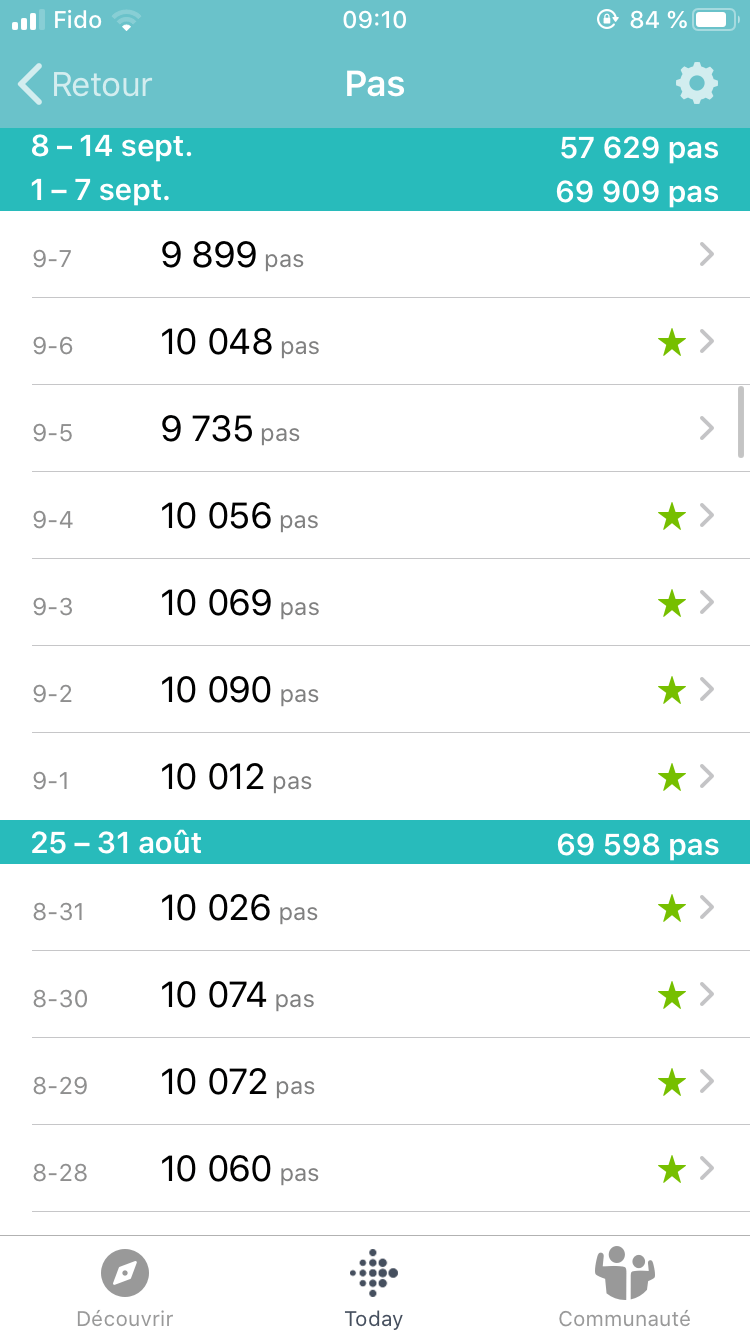View the 8-28 entry of 10 060 pas
Image resolution: width=750 pixels, height=1334 pixels.
(x=375, y=1170)
